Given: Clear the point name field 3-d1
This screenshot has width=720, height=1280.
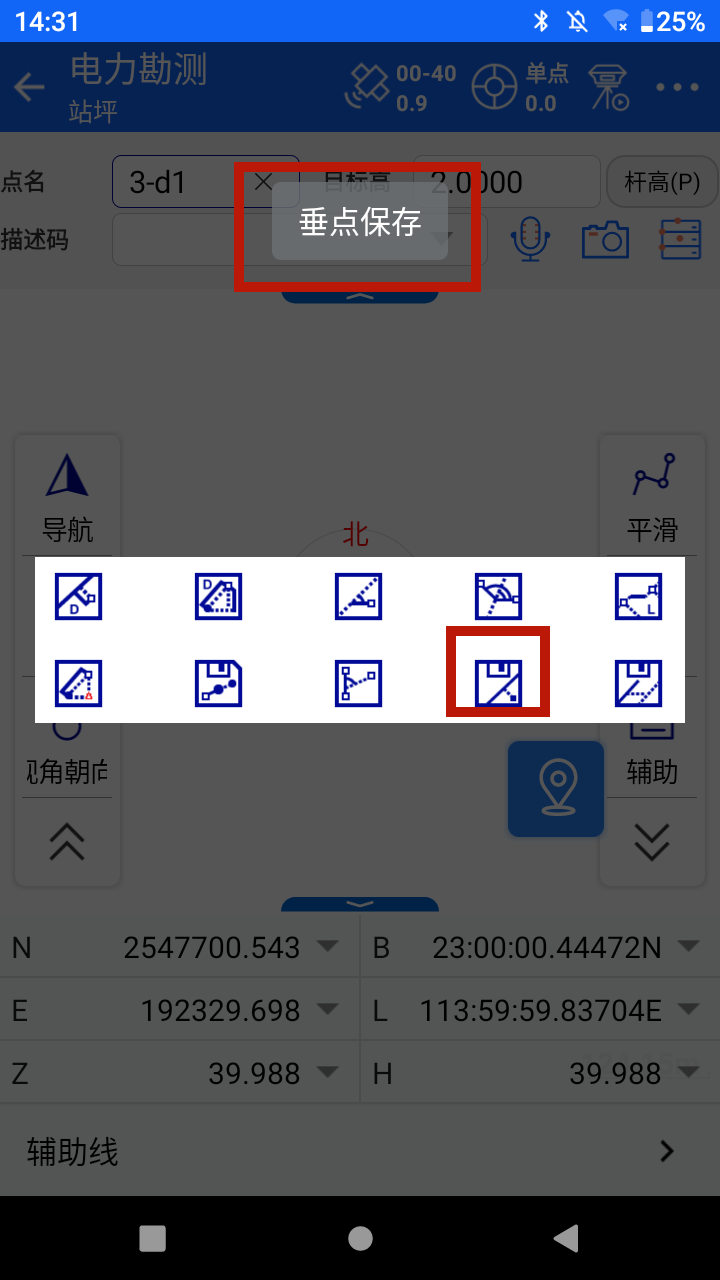Looking at the screenshot, I should (x=263, y=182).
